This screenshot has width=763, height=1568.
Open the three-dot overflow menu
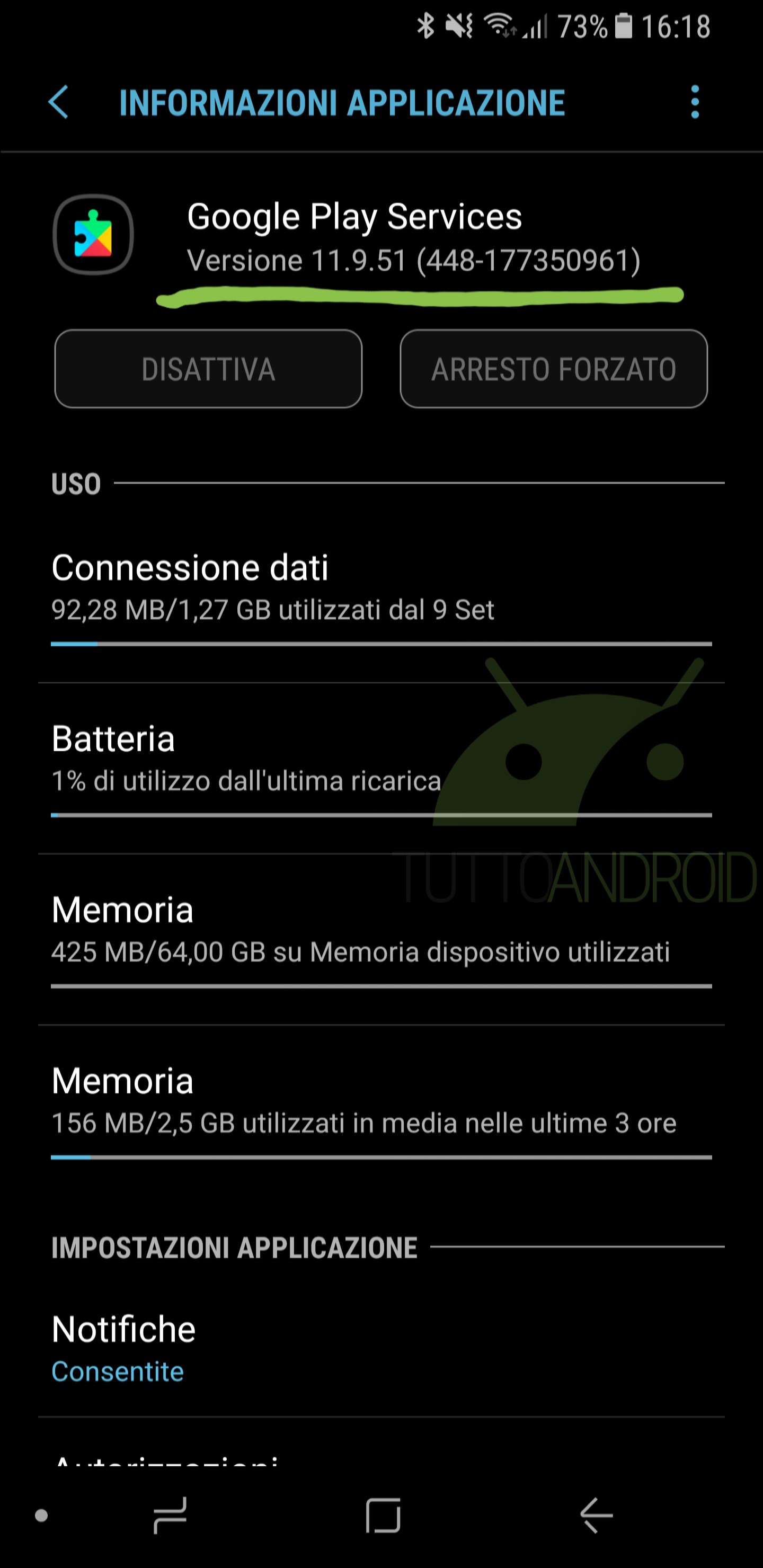coord(694,102)
